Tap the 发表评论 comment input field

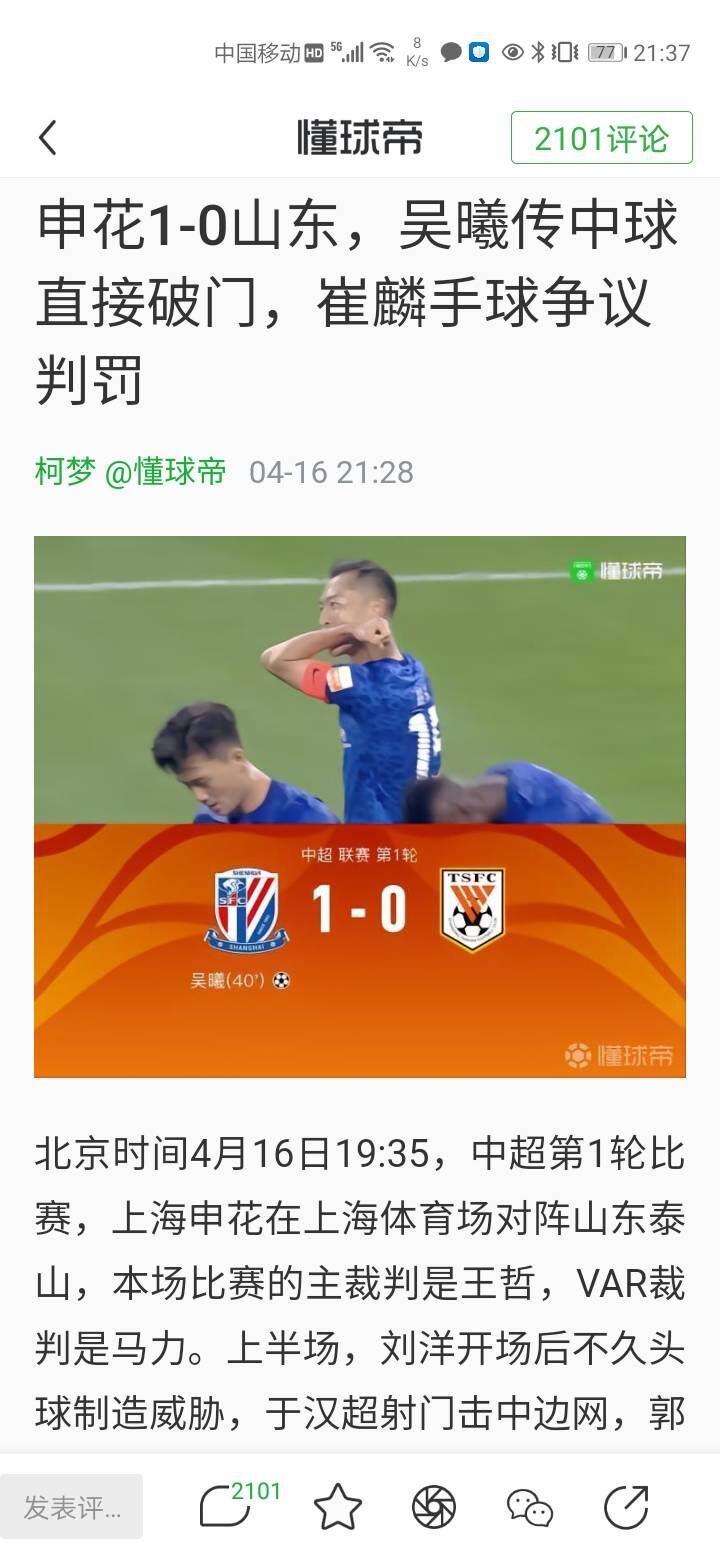pyautogui.click(x=72, y=1507)
